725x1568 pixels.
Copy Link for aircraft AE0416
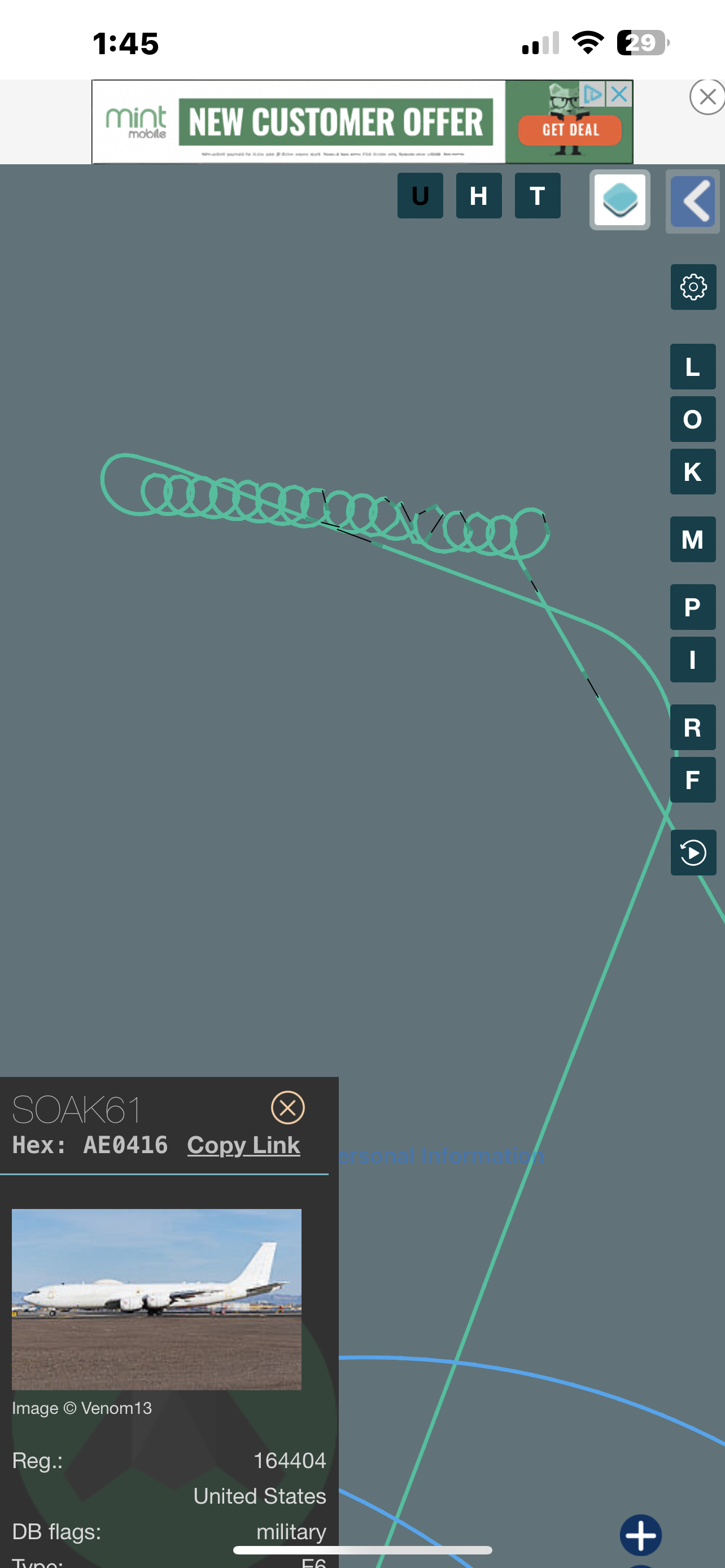pyautogui.click(x=243, y=1145)
